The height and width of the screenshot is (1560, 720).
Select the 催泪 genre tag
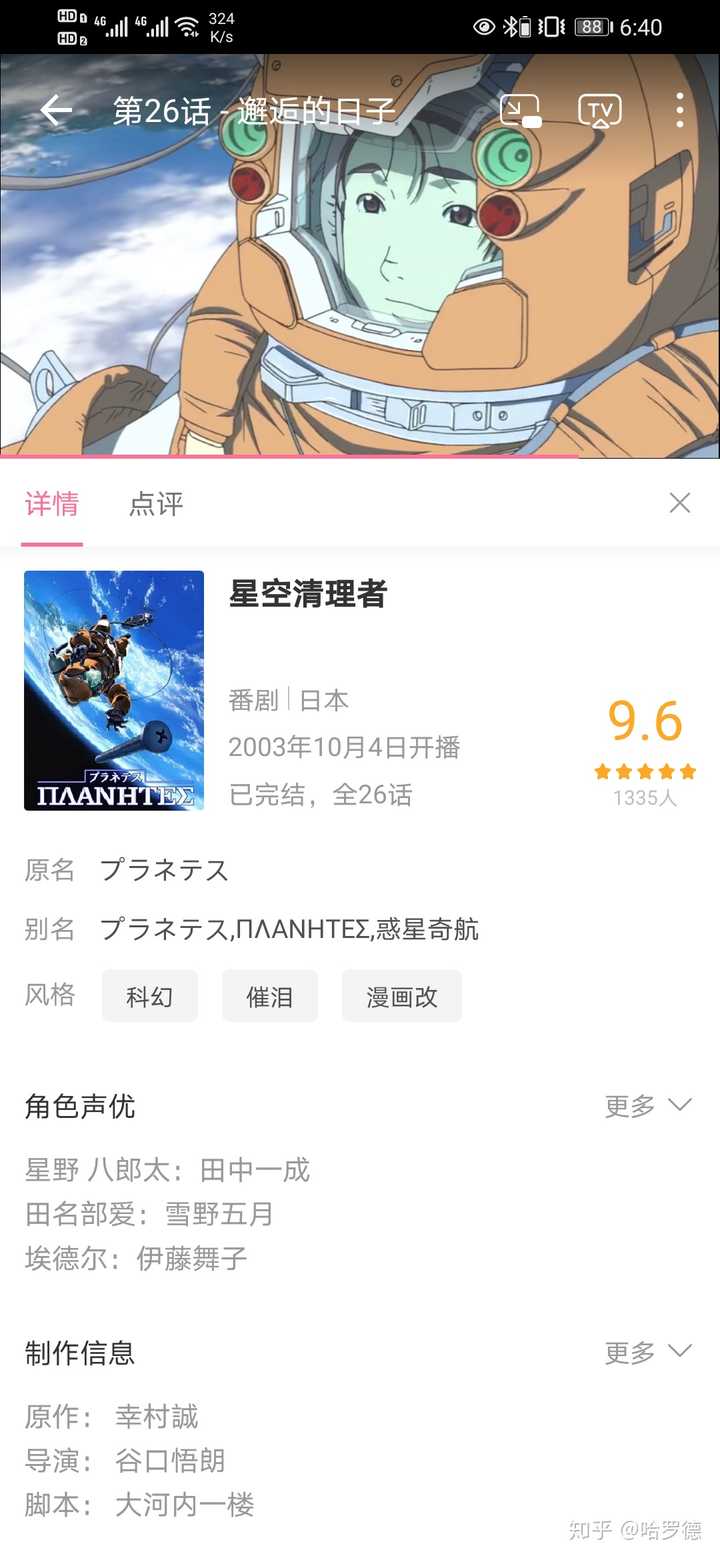pos(270,996)
